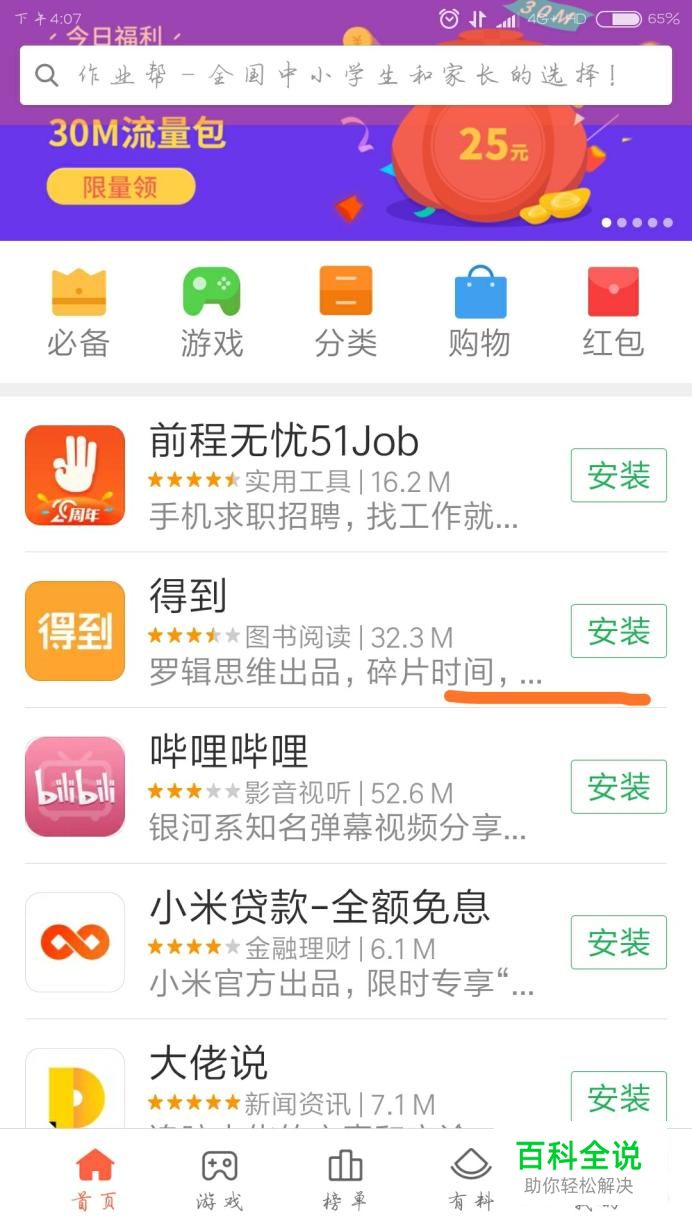Switch to the 榜单 tab
Screen dimensions: 692x1230
click(345, 1179)
